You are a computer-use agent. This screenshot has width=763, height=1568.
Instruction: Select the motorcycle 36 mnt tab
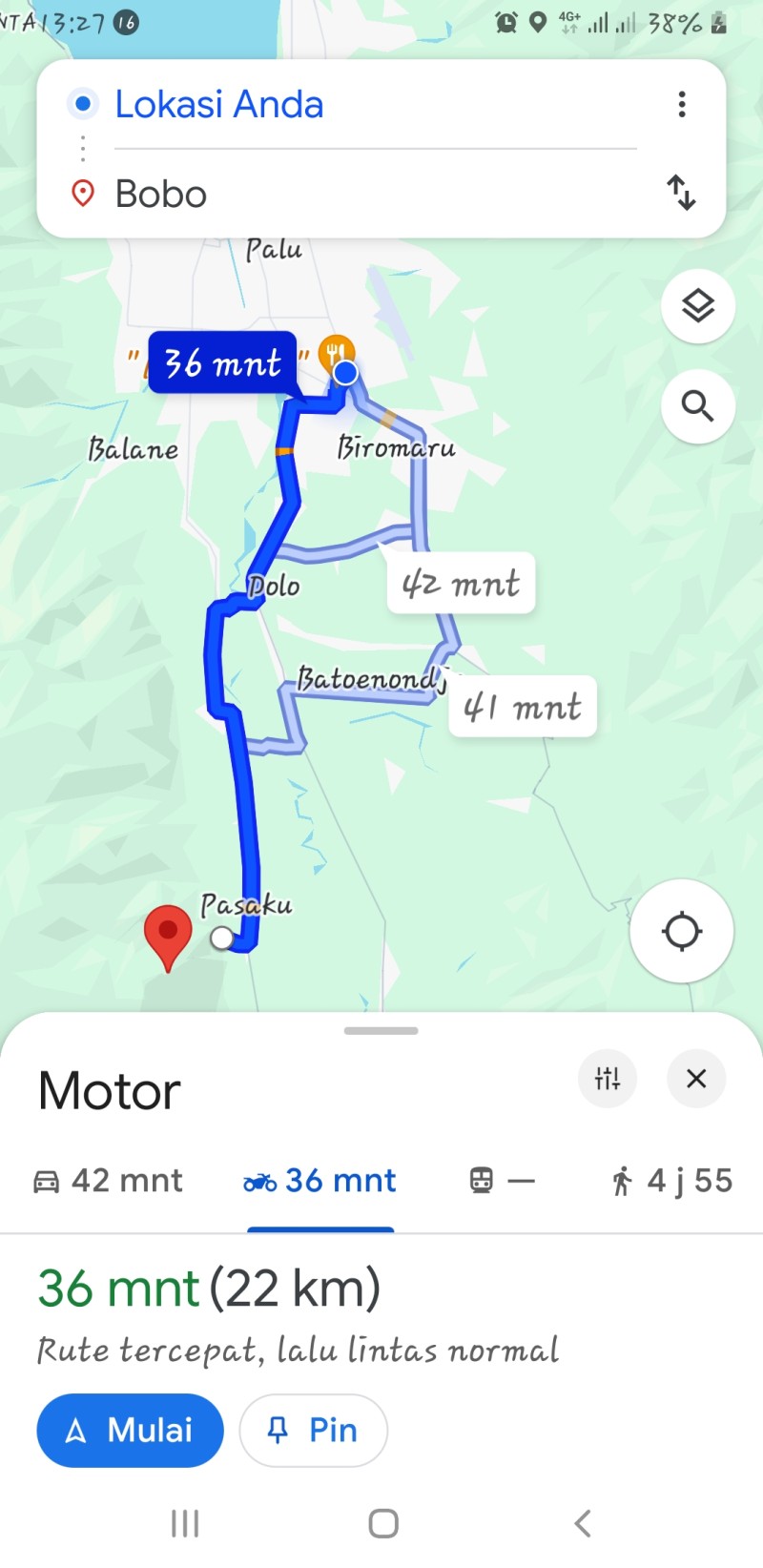(320, 1181)
